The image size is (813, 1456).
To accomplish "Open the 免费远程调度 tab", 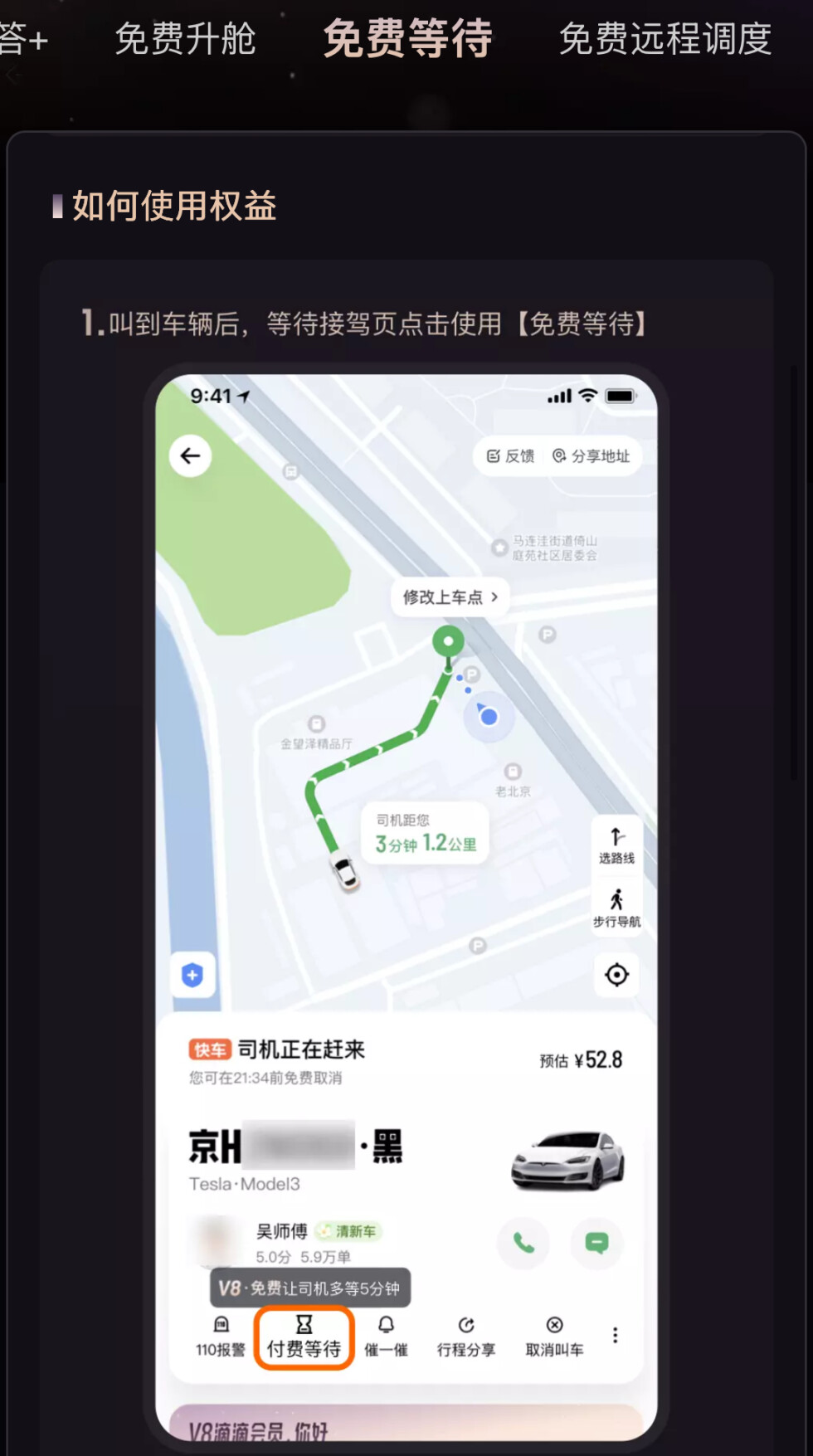I will click(x=665, y=39).
